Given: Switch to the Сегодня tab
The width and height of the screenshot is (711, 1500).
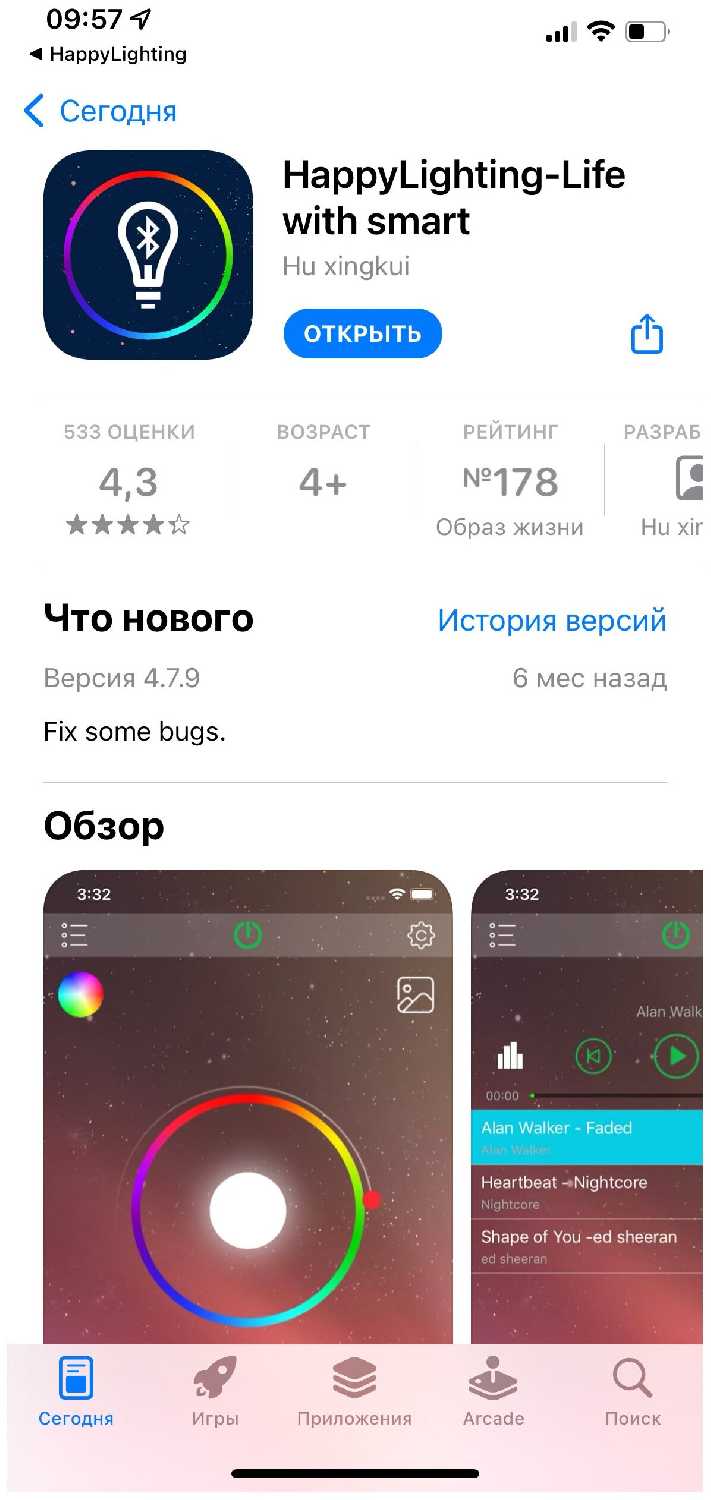Looking at the screenshot, I should 76,1392.
